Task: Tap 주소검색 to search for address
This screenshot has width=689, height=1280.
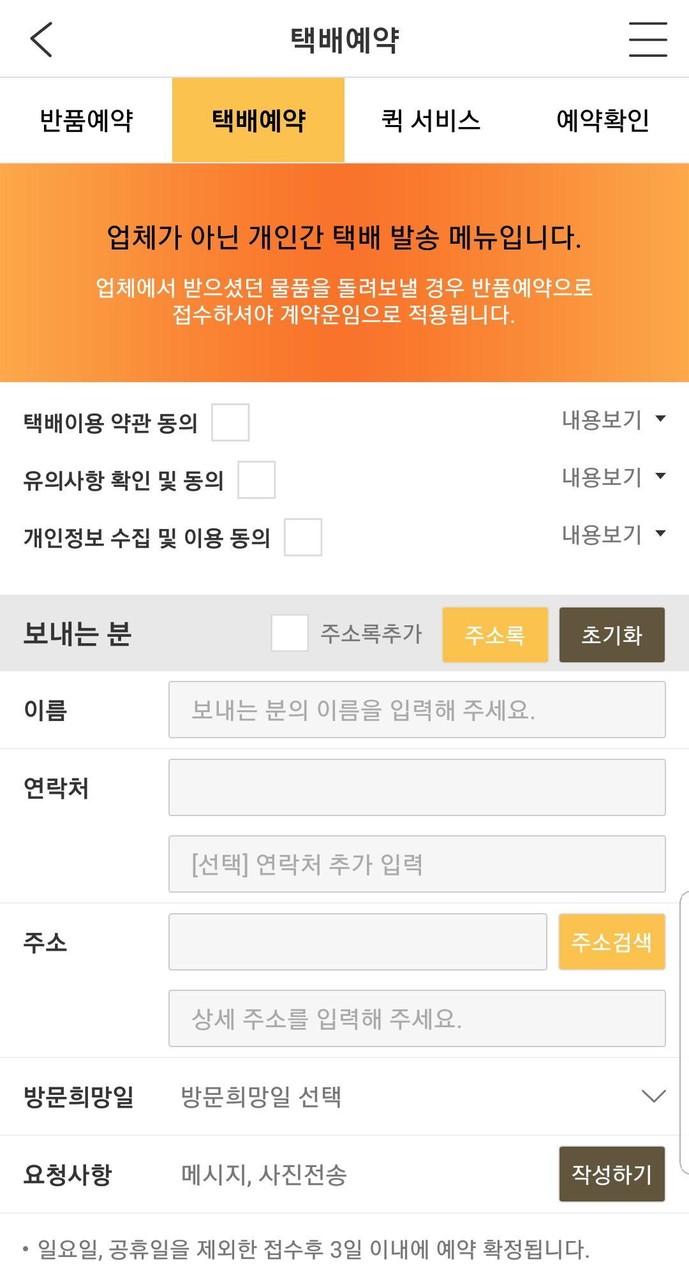Action: pos(611,941)
